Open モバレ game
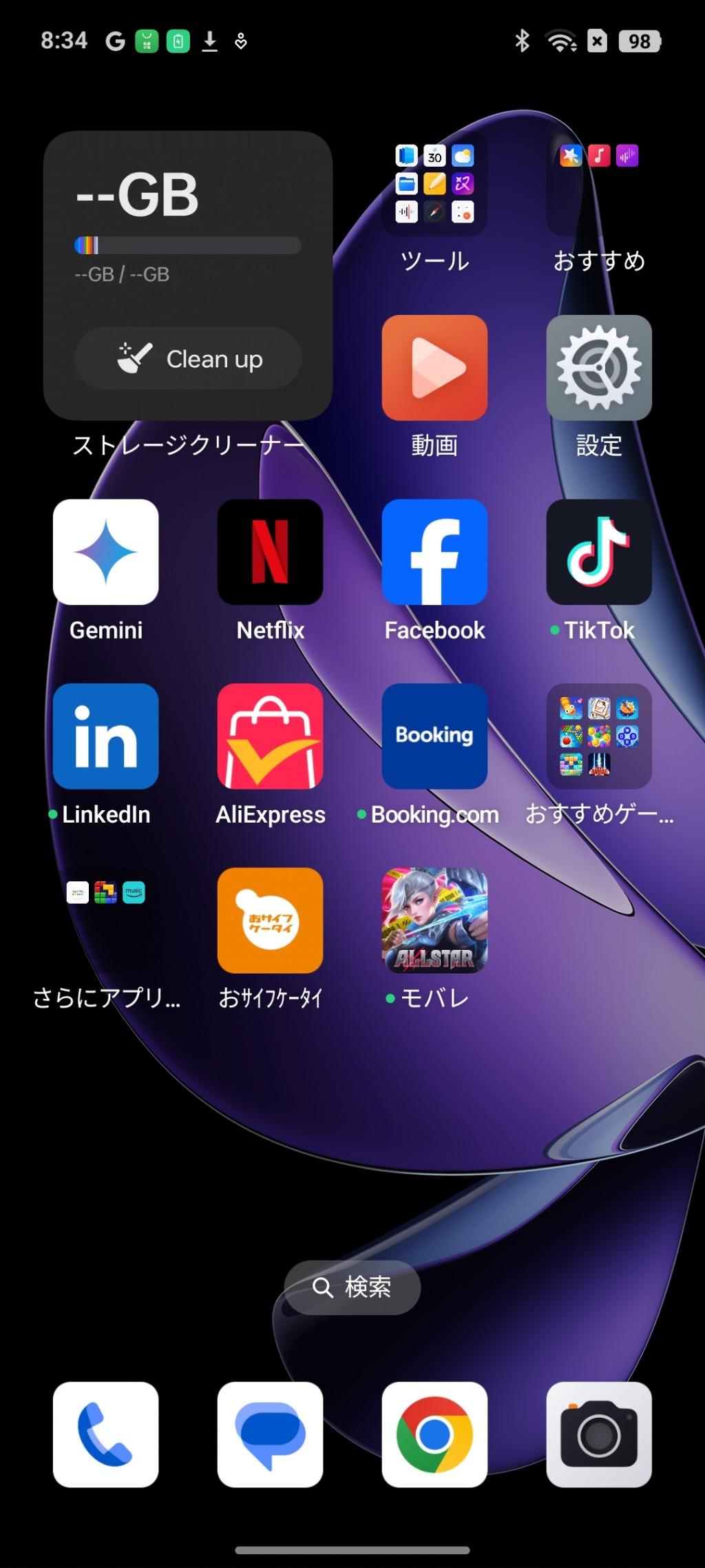This screenshot has width=705, height=1568. click(434, 920)
